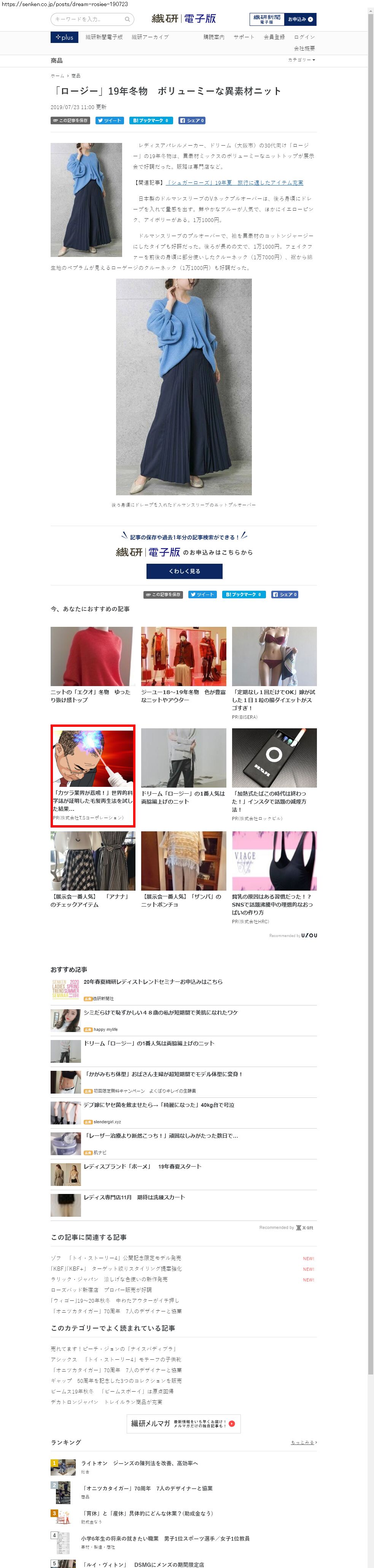
Task: Tweet the article with the top ツイート button
Action: (x=110, y=120)
